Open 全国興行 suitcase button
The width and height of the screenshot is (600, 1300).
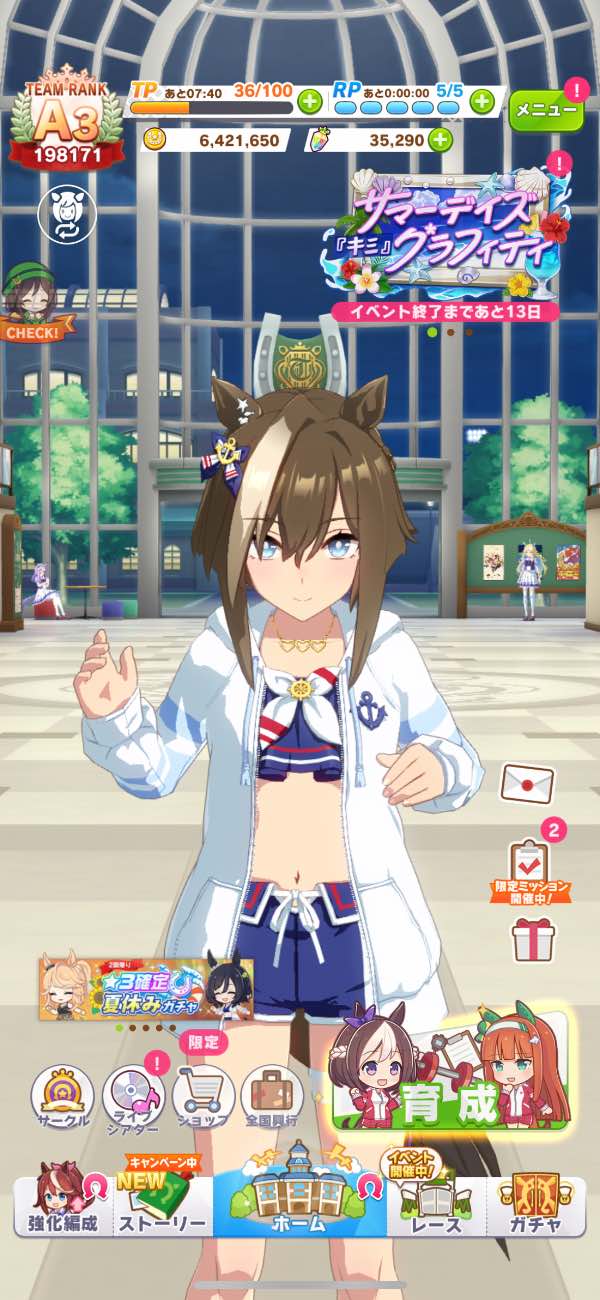(272, 1096)
